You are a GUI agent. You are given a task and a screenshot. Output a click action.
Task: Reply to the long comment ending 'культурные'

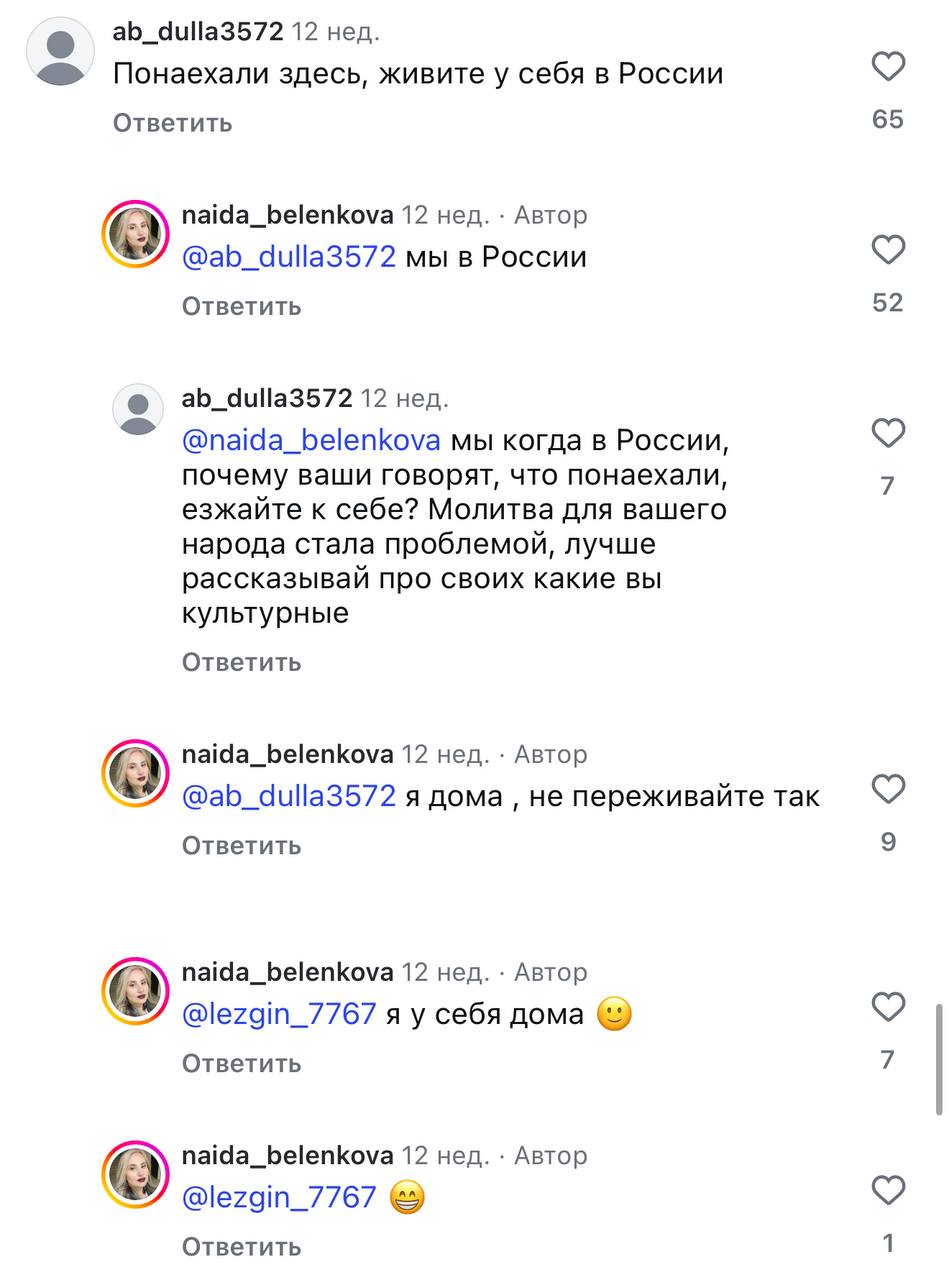tap(241, 662)
